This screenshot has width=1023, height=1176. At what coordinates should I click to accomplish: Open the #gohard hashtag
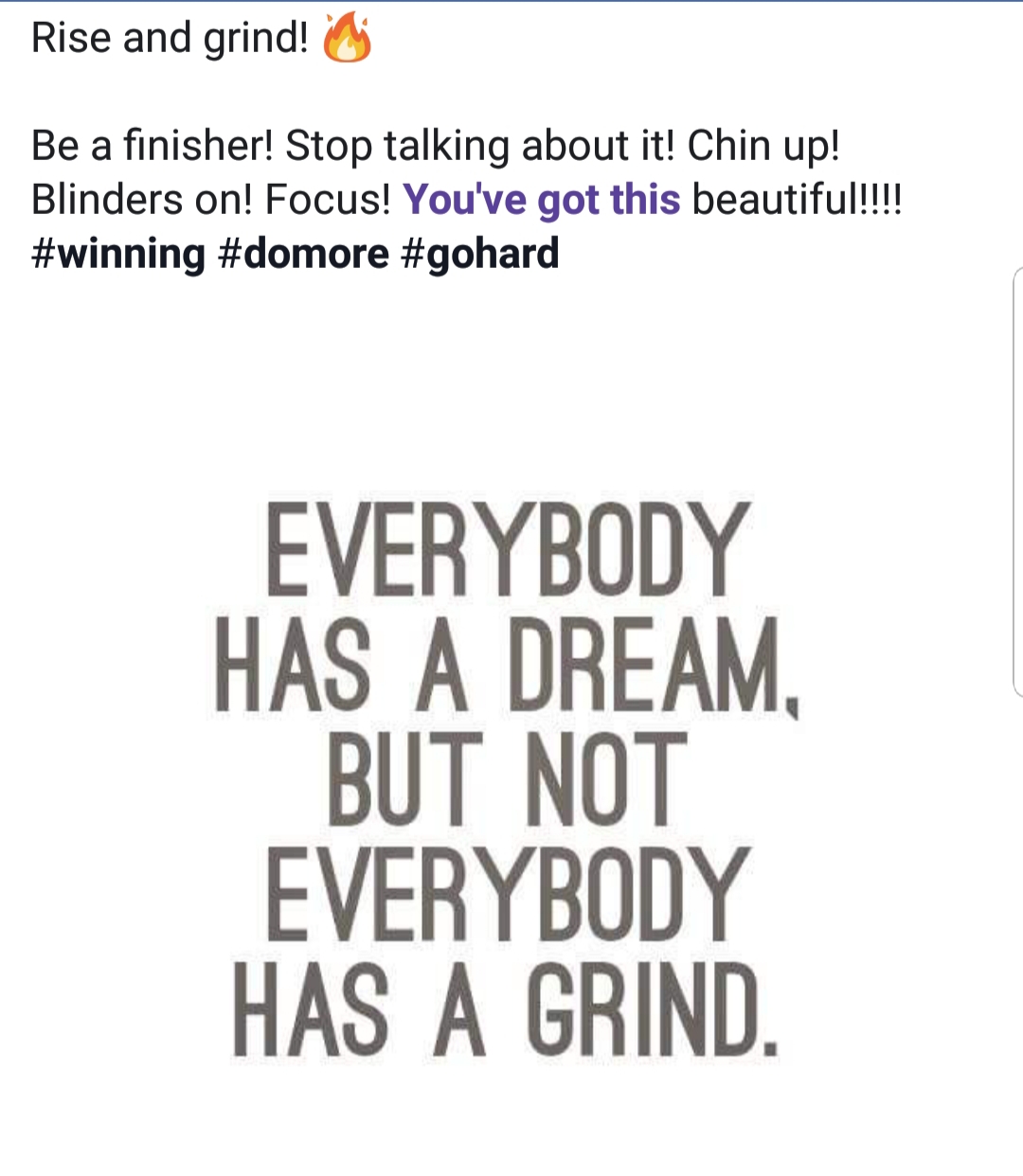pyautogui.click(x=480, y=254)
